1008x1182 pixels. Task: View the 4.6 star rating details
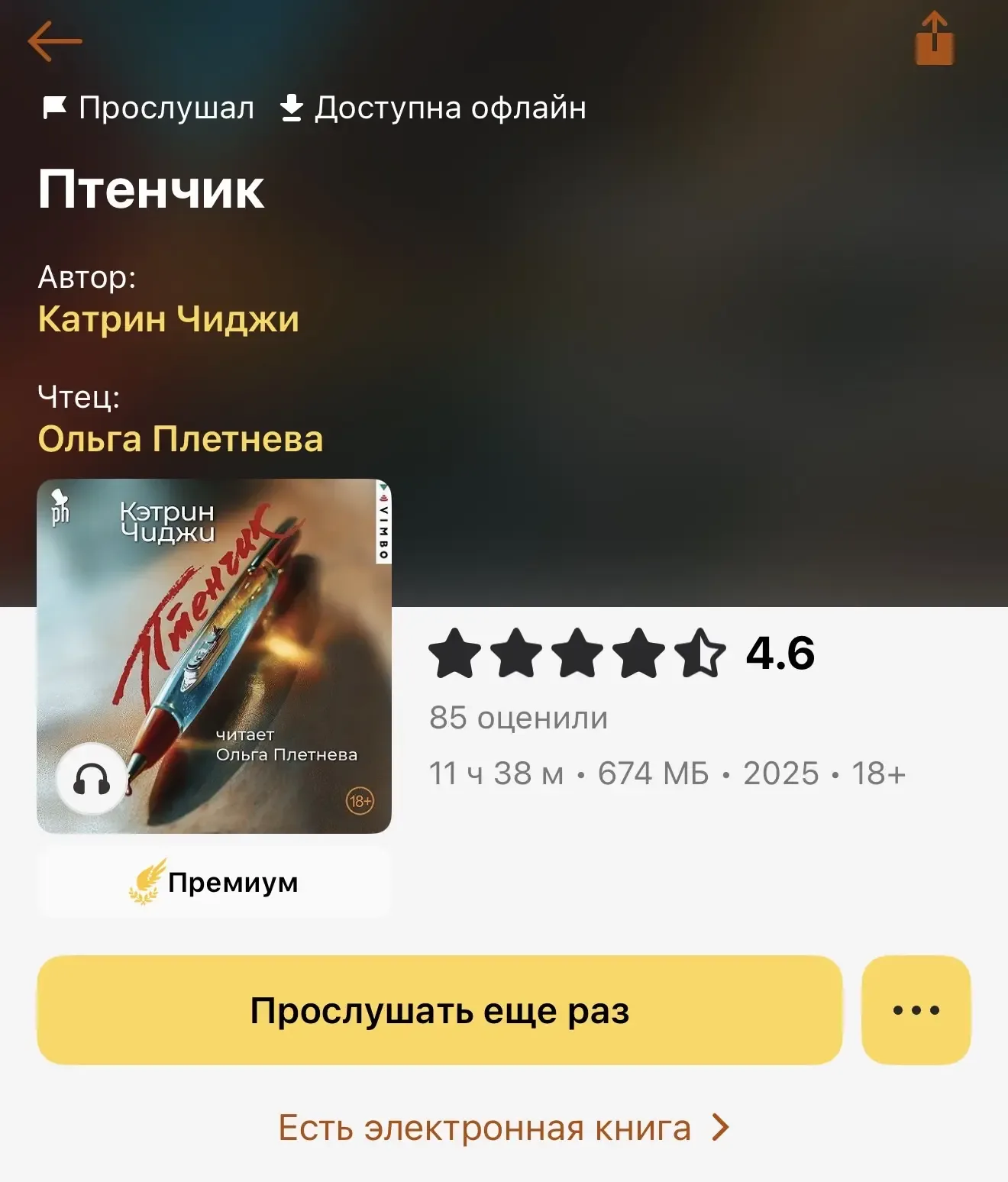coord(621,654)
